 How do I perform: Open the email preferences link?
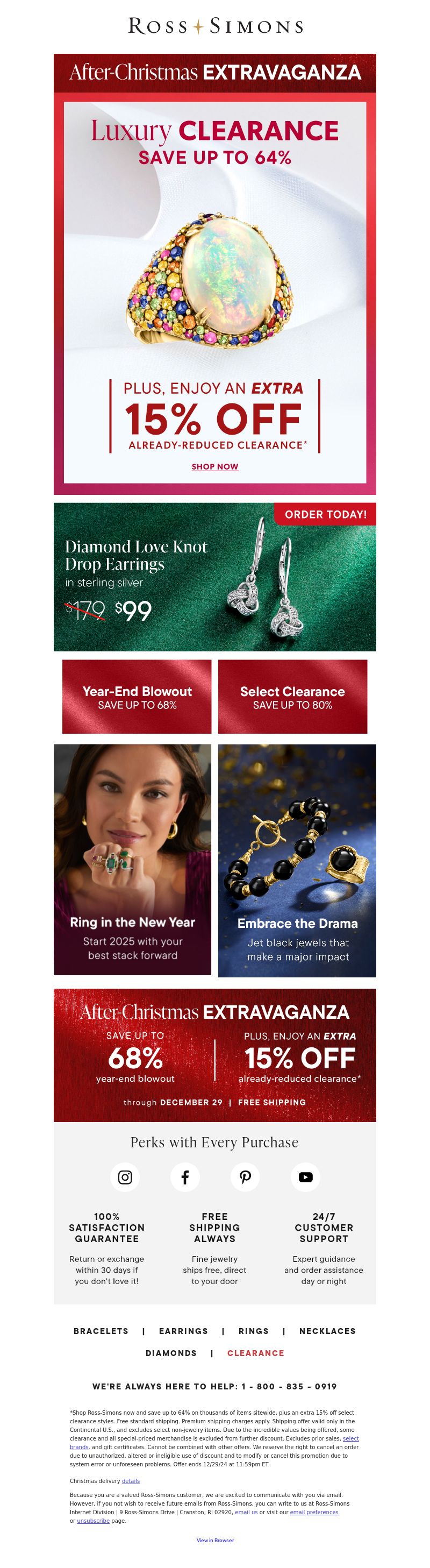click(x=314, y=1512)
